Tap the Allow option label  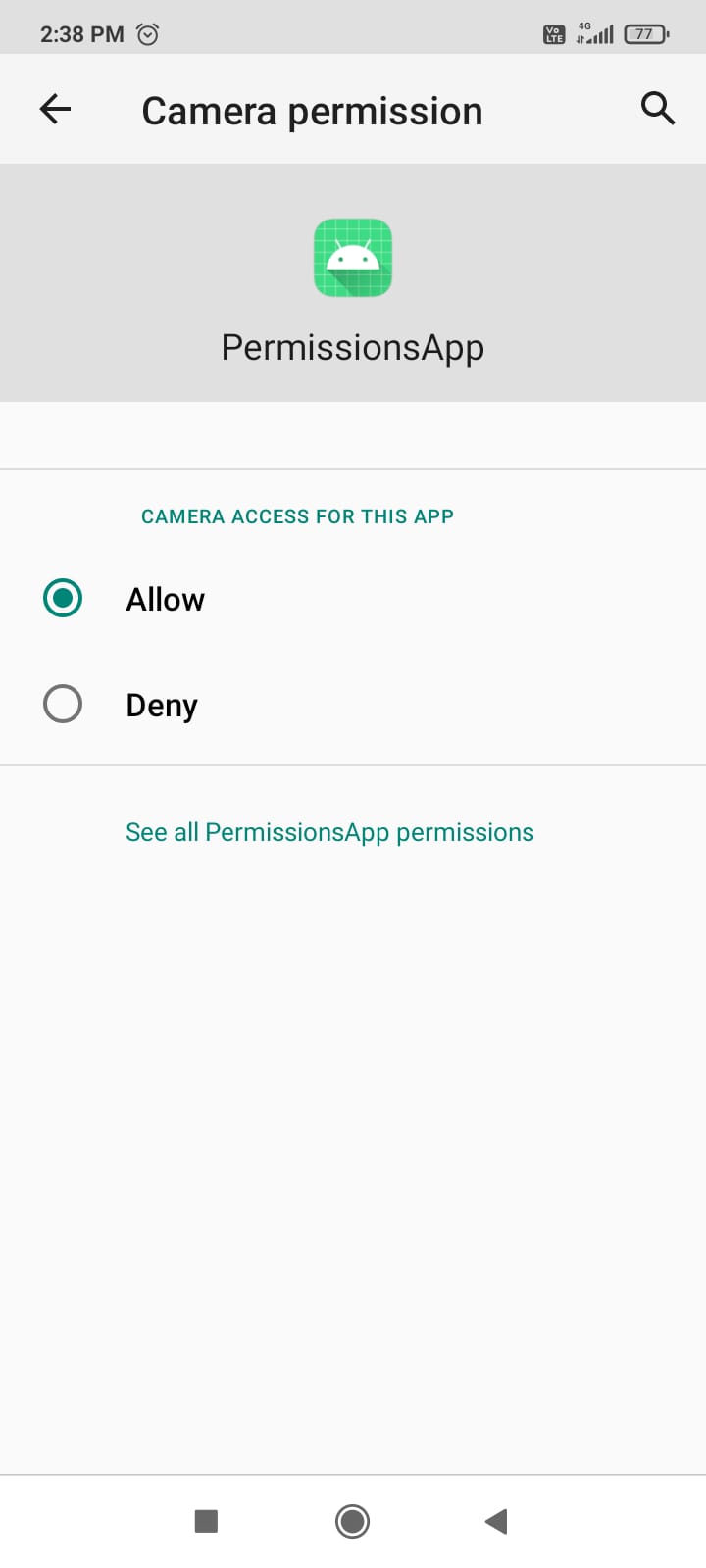click(x=165, y=598)
